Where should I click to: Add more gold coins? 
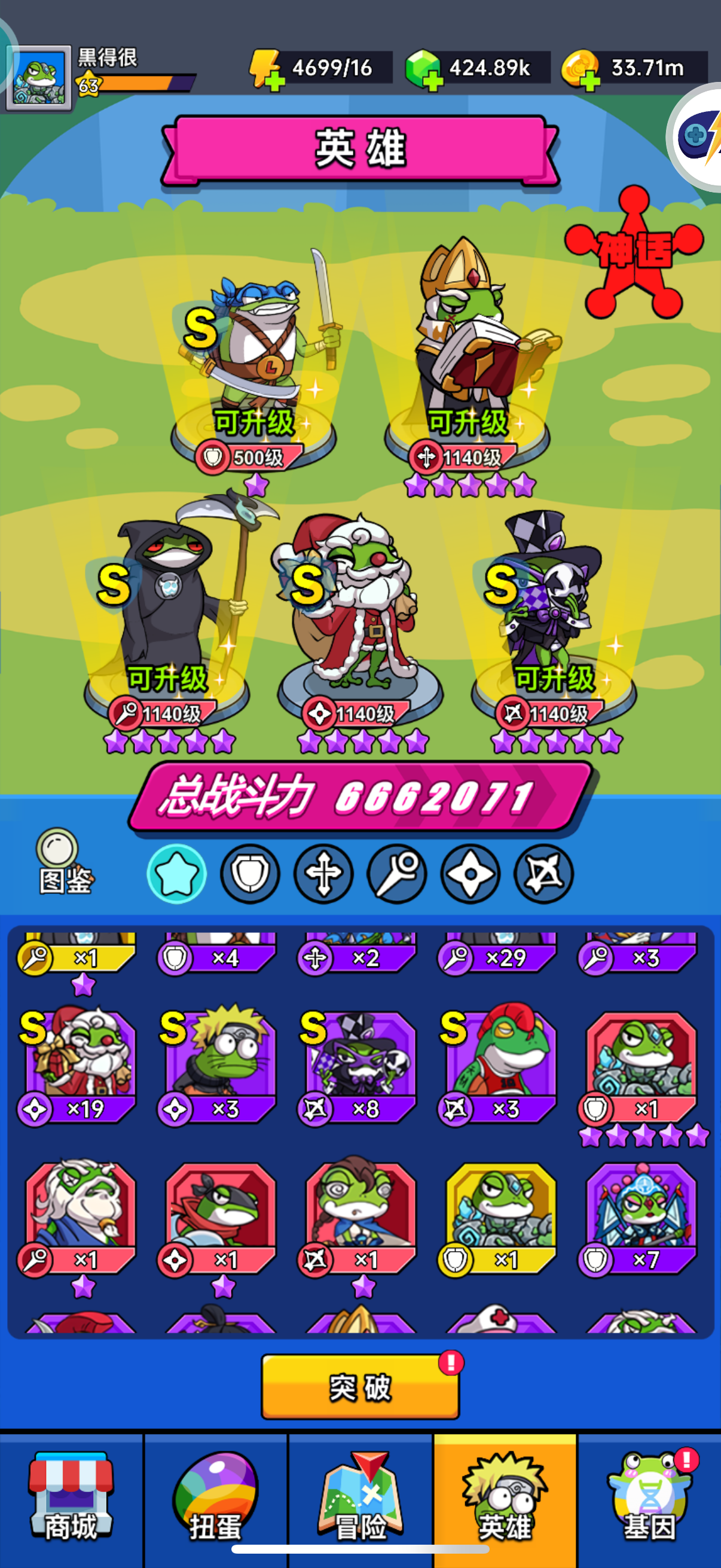[x=581, y=70]
